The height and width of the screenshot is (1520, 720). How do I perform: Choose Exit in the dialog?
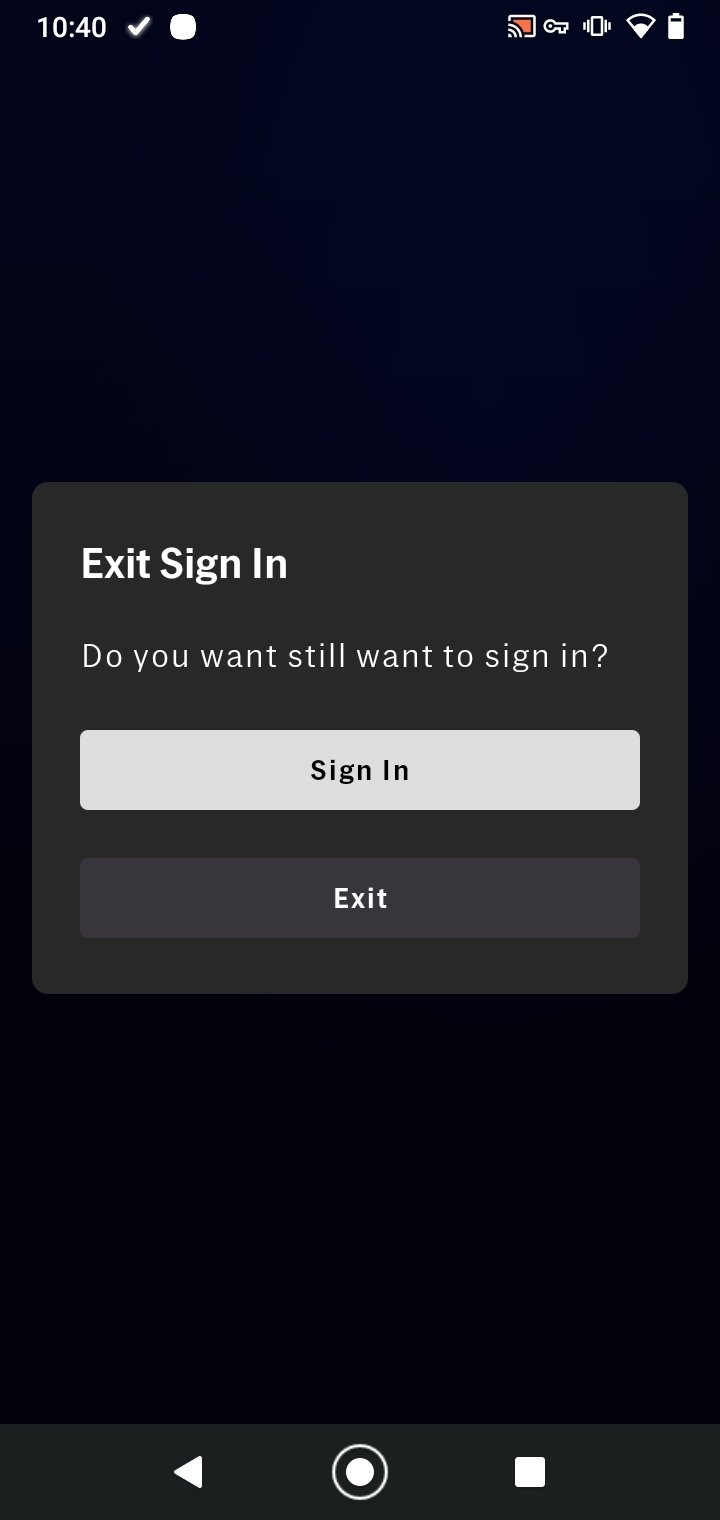(x=360, y=898)
